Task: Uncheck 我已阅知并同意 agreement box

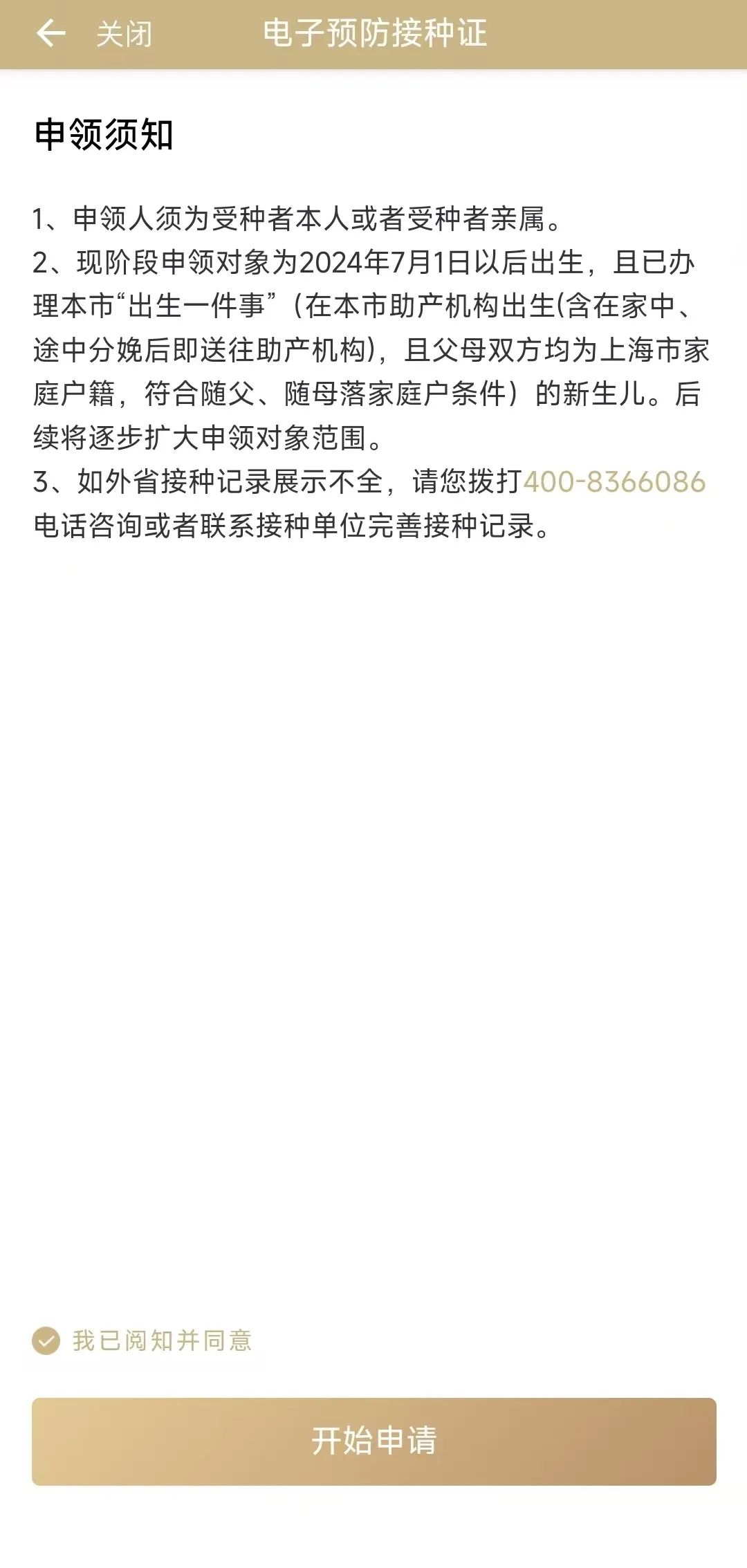Action: coord(46,1340)
